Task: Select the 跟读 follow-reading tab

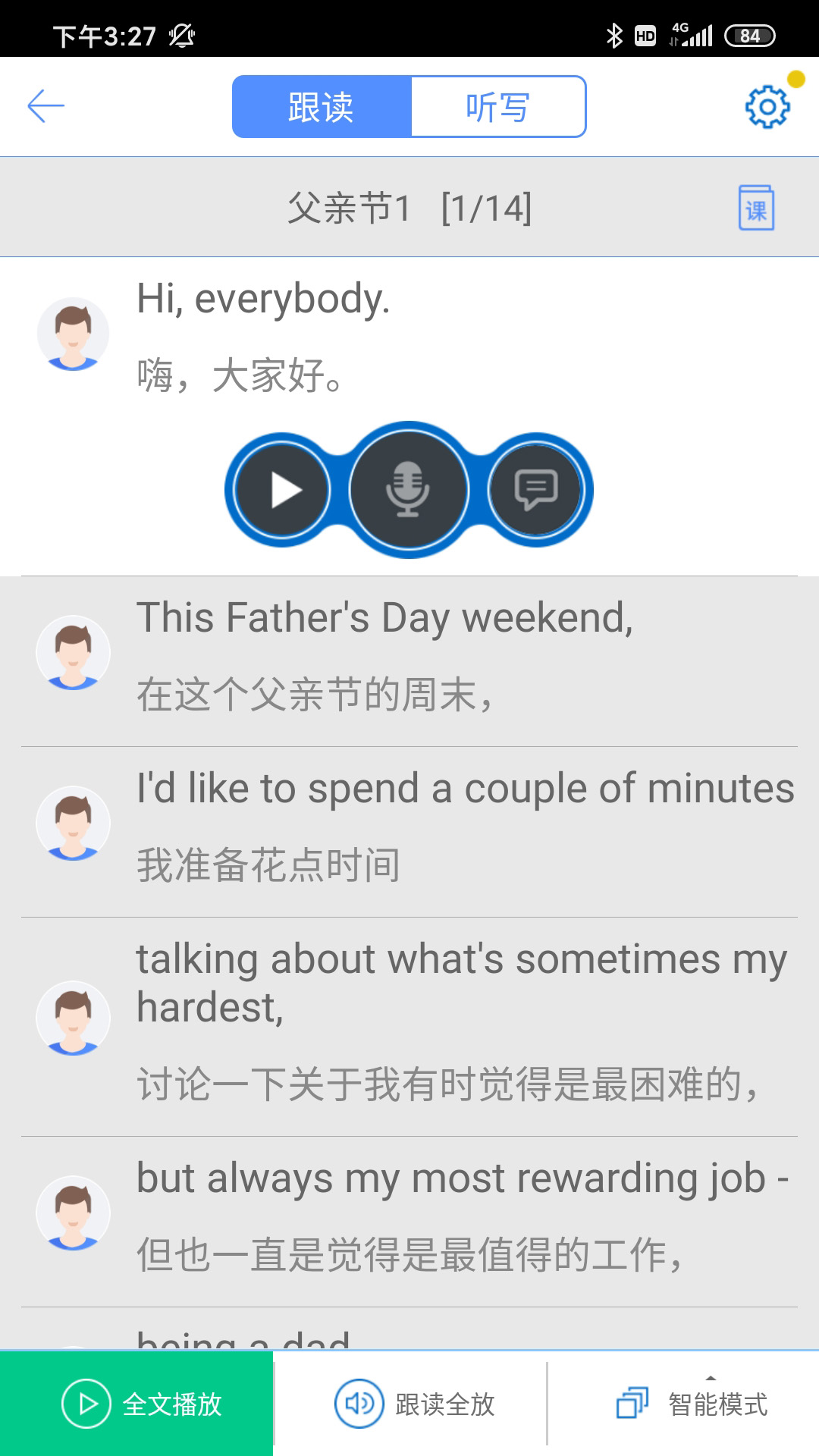Action: point(319,106)
